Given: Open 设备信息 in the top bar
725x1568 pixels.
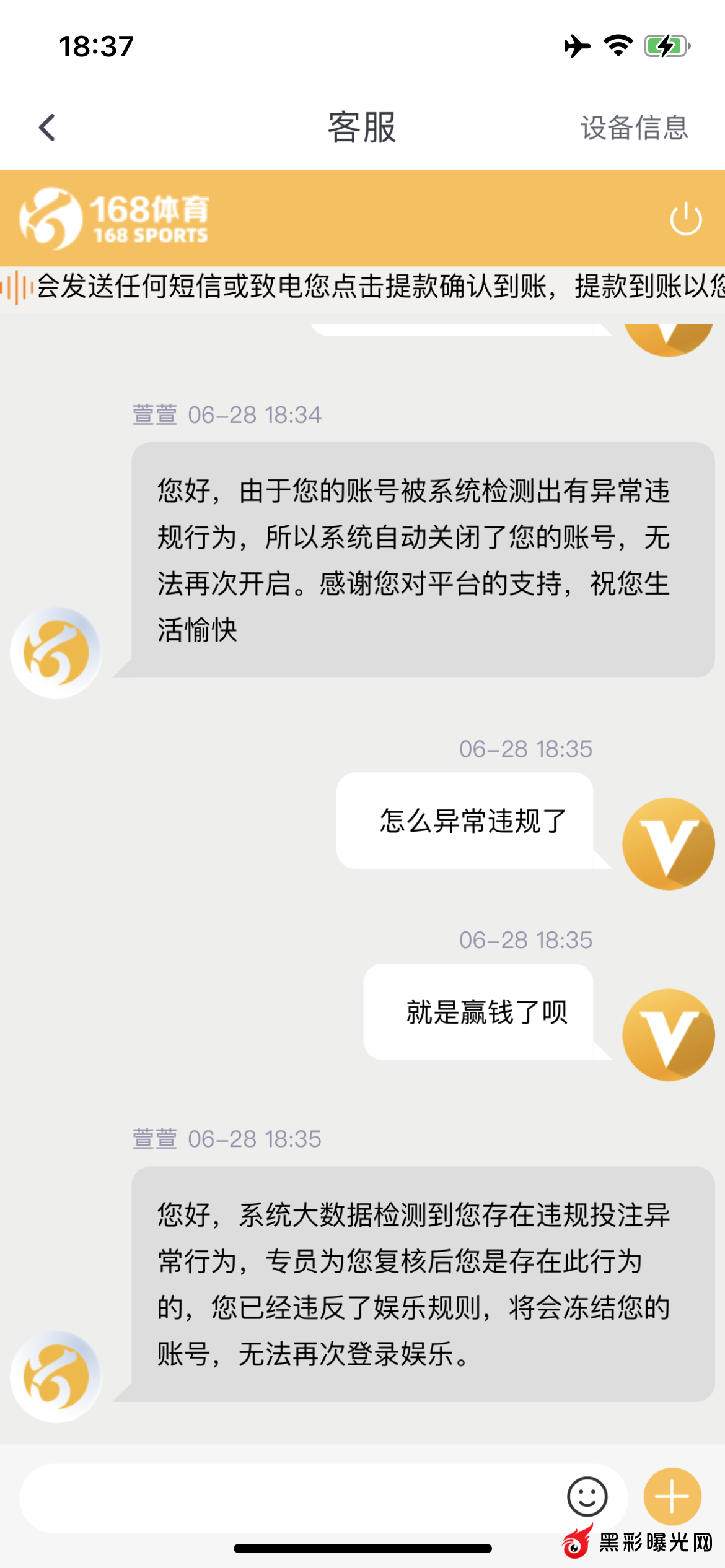Looking at the screenshot, I should (x=634, y=128).
